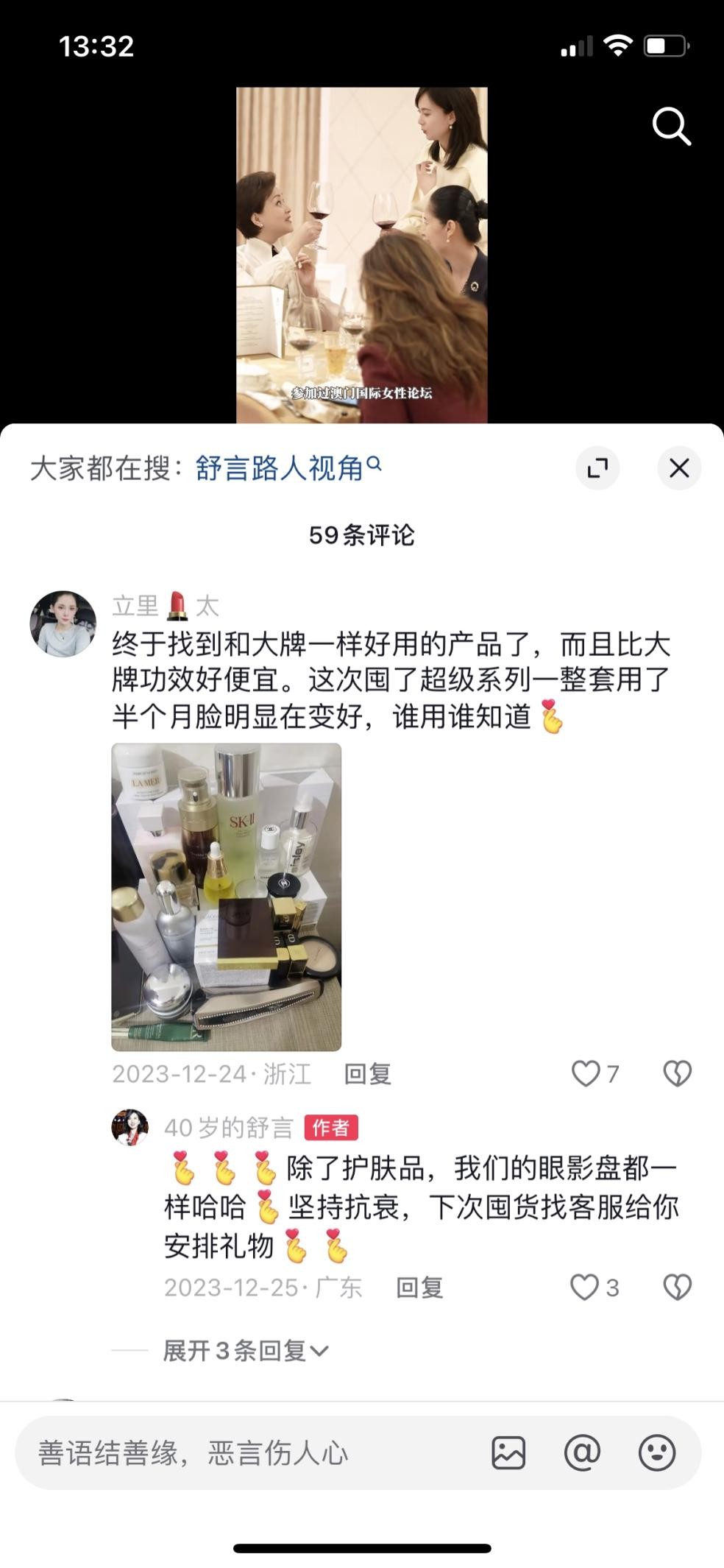Tap the video preview above comments
The height and width of the screenshot is (1568, 724).
361,255
